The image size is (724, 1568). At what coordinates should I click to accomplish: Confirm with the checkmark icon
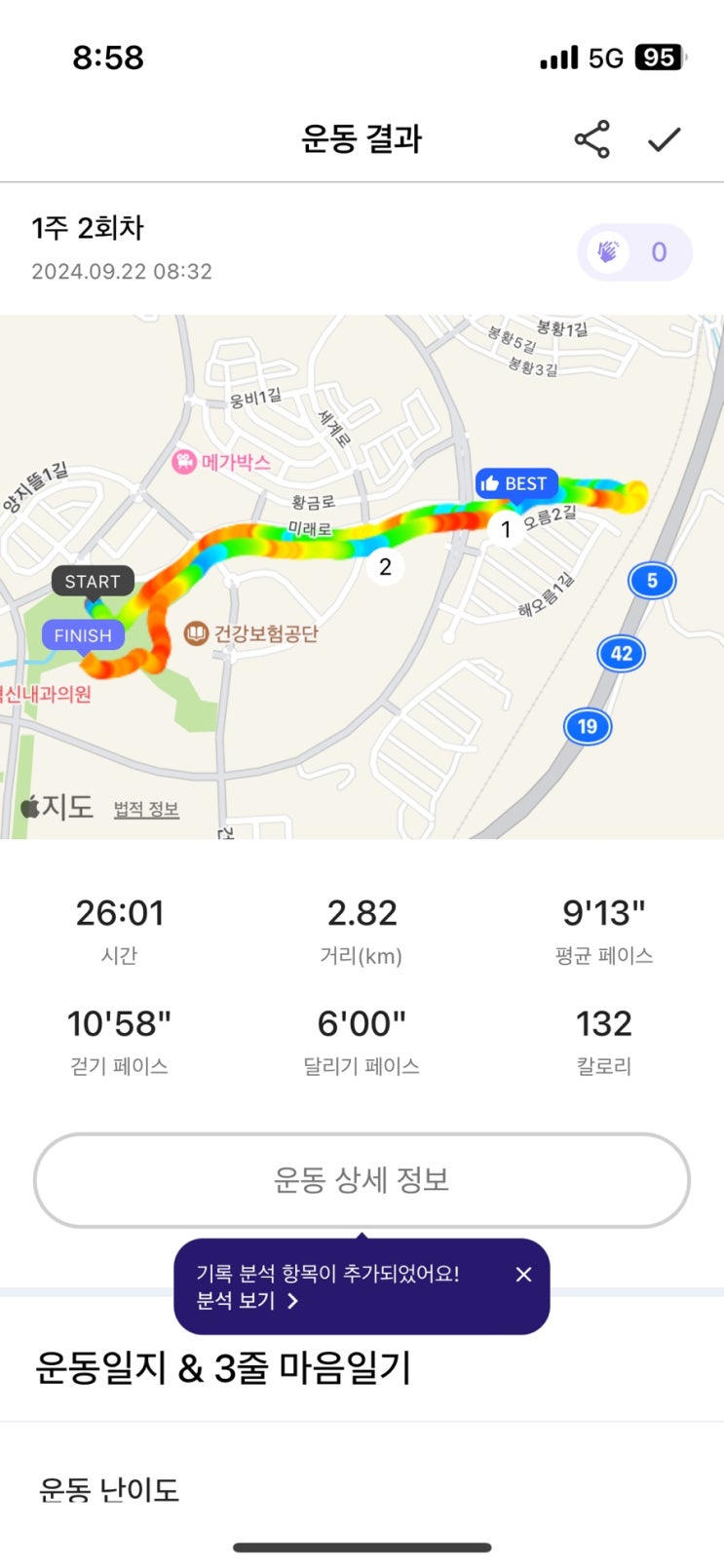(665, 139)
